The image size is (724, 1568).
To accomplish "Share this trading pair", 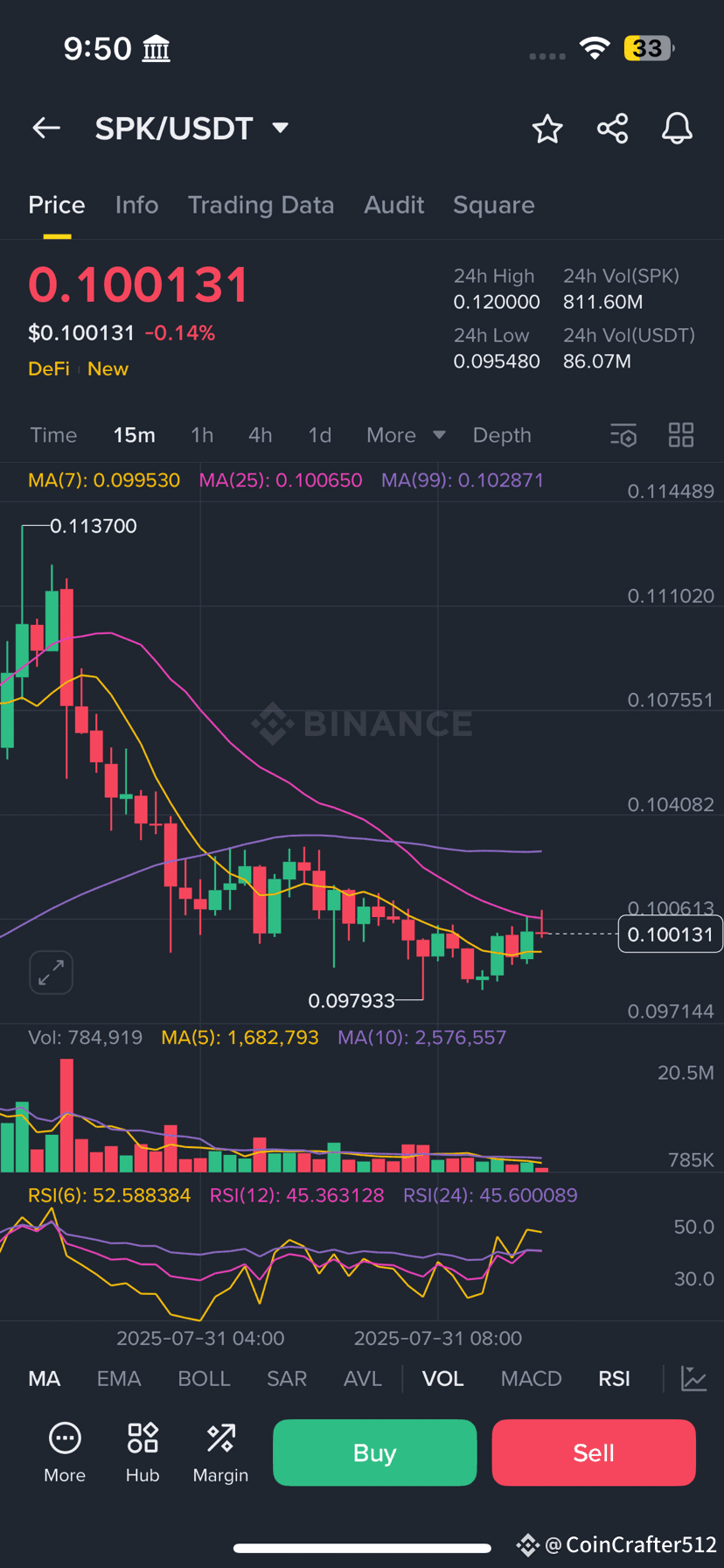I will tap(612, 129).
